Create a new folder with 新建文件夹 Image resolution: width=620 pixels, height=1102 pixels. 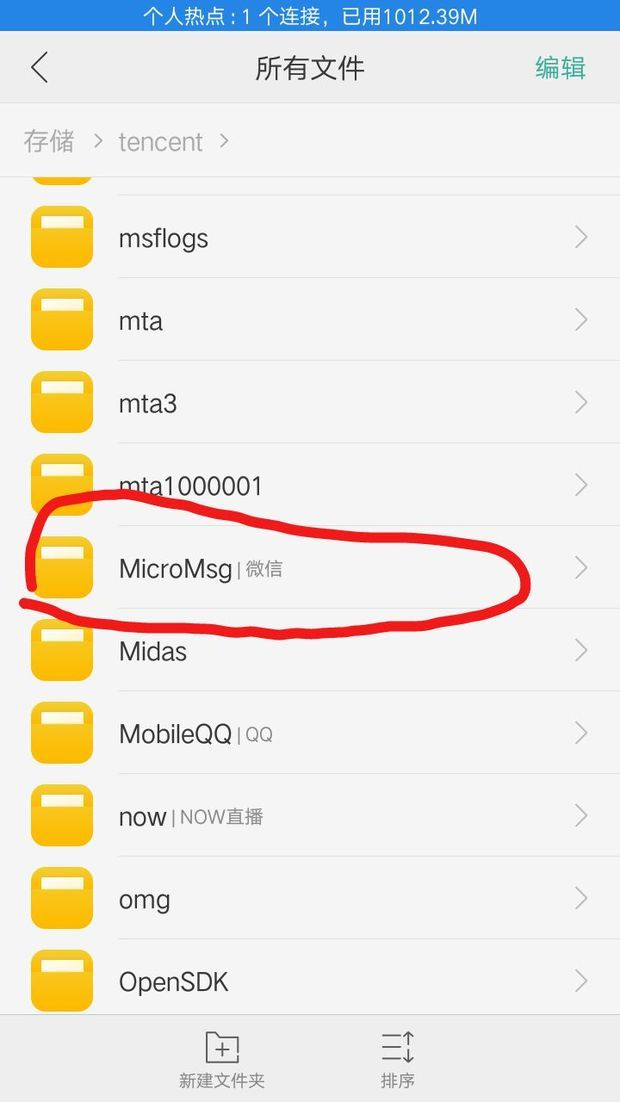(x=222, y=1060)
